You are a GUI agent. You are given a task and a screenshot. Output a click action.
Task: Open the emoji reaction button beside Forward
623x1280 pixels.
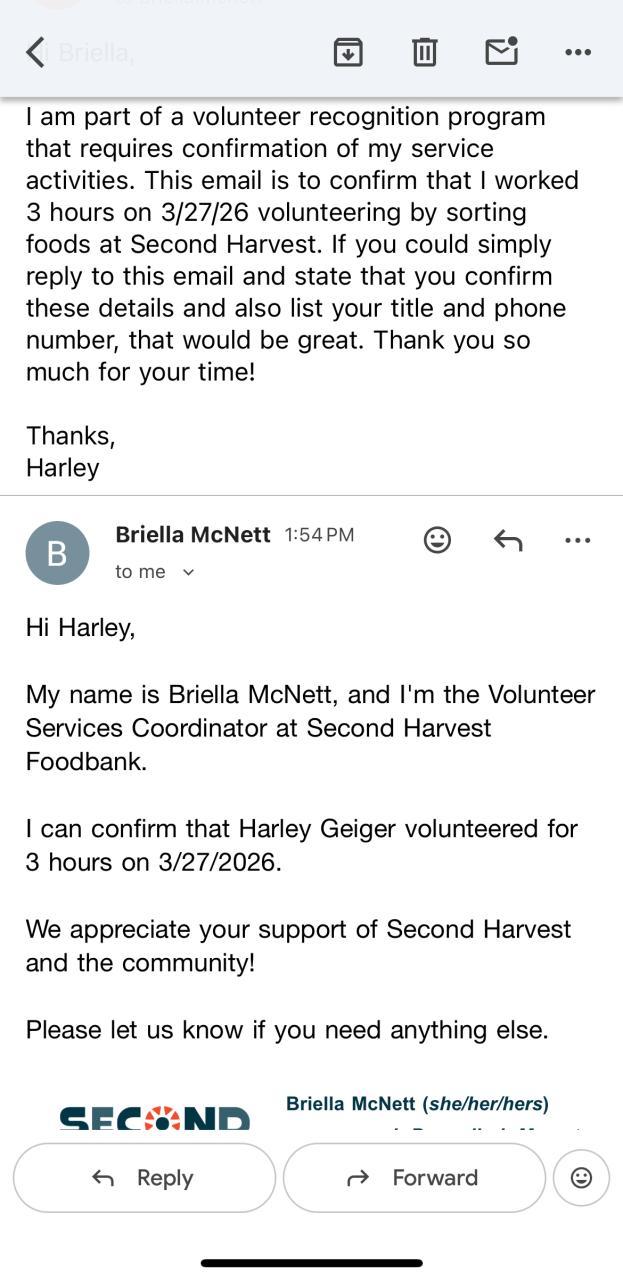pos(581,1178)
